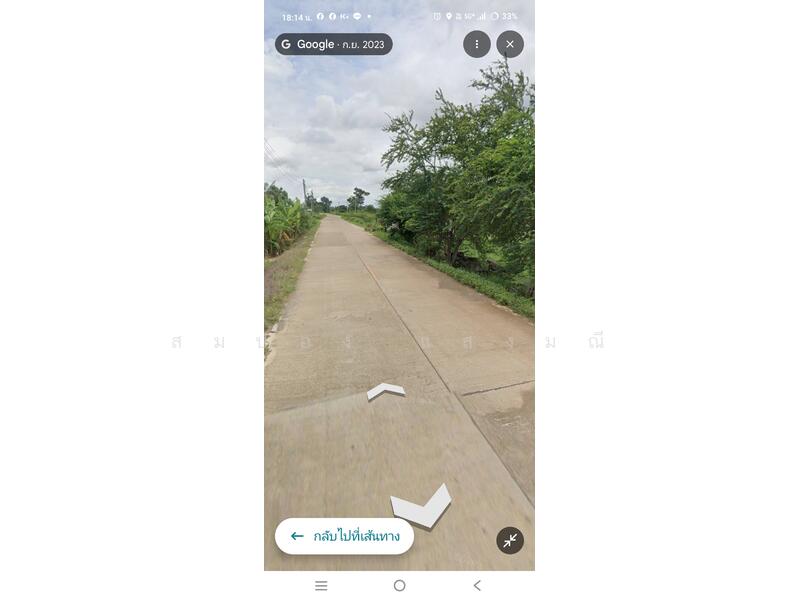Go back using the system back button
Screen dimensions: 800x600
(x=477, y=585)
